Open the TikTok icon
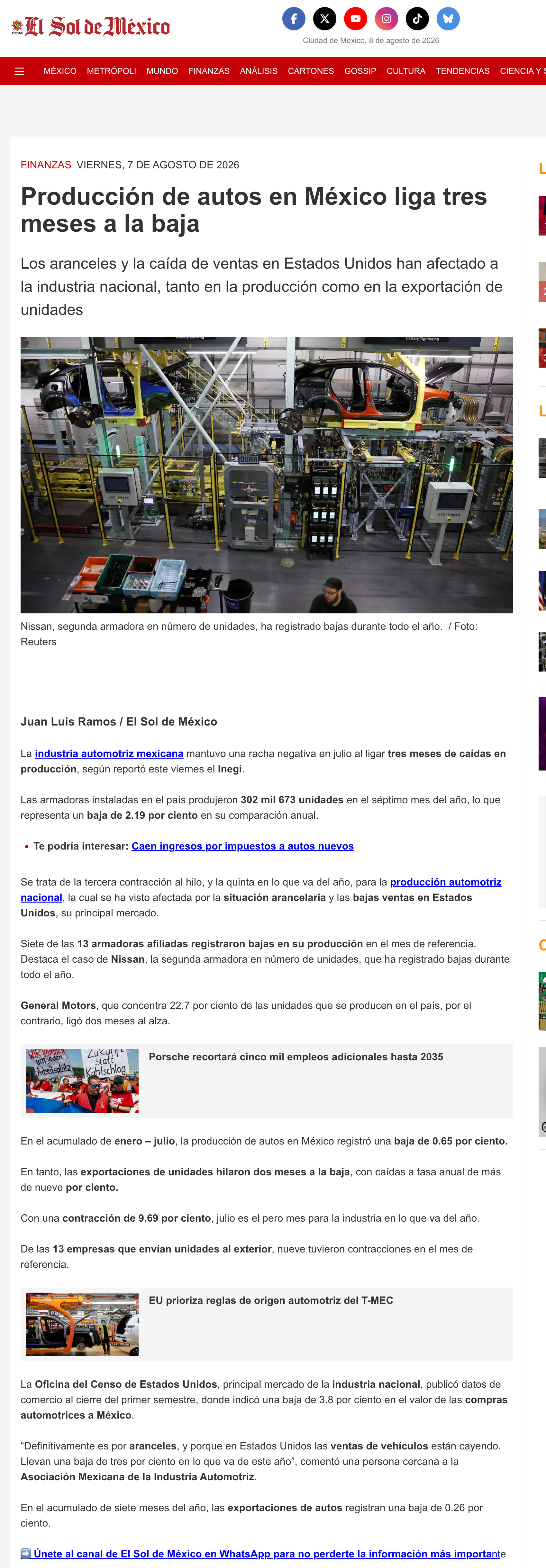Image resolution: width=546 pixels, height=1568 pixels. click(x=417, y=19)
